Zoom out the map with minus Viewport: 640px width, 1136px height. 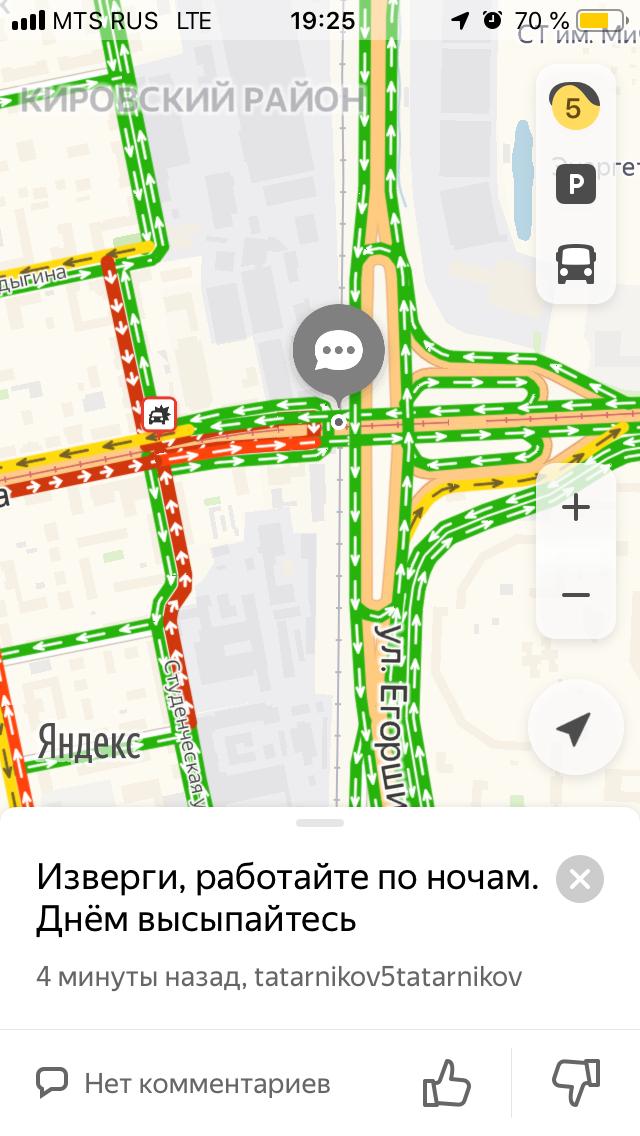[576, 595]
